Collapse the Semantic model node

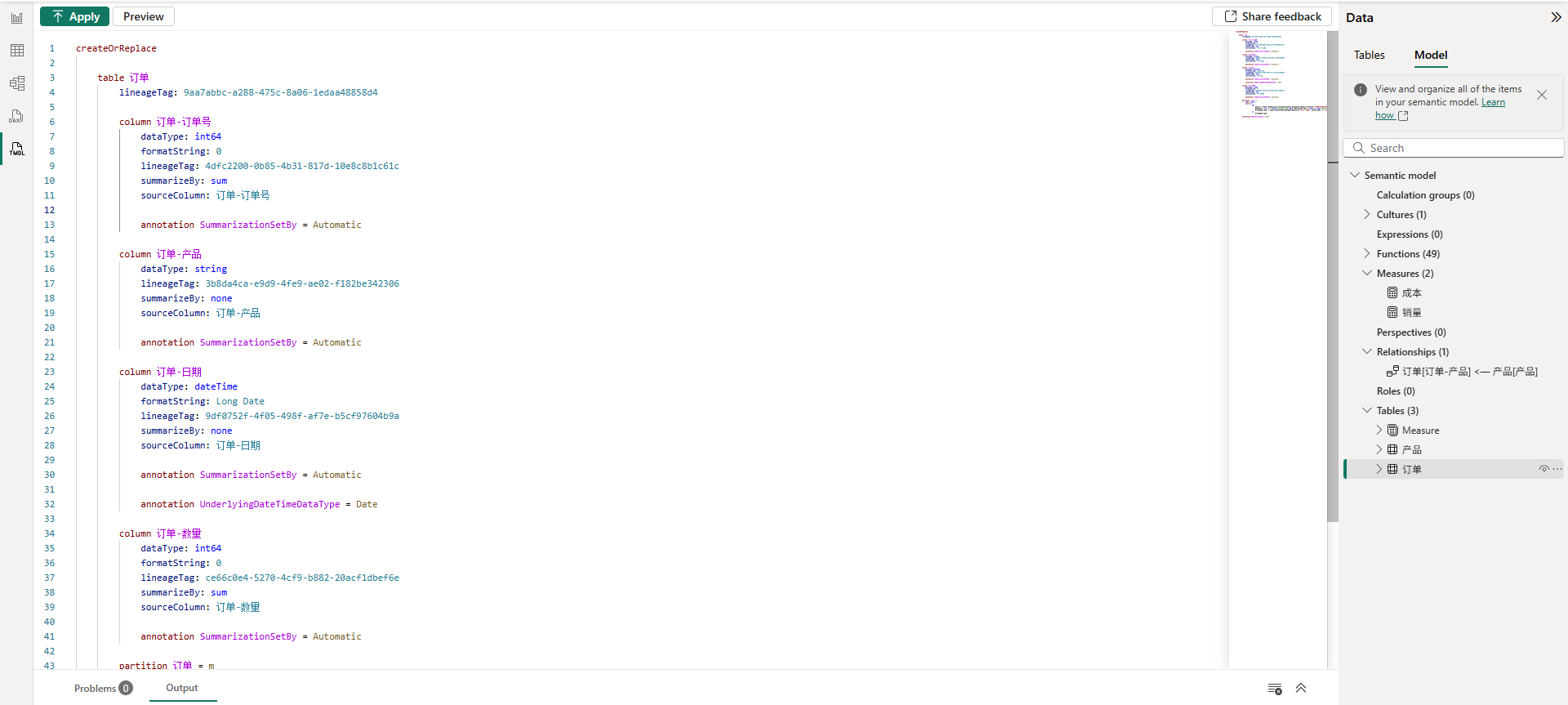pos(1355,175)
